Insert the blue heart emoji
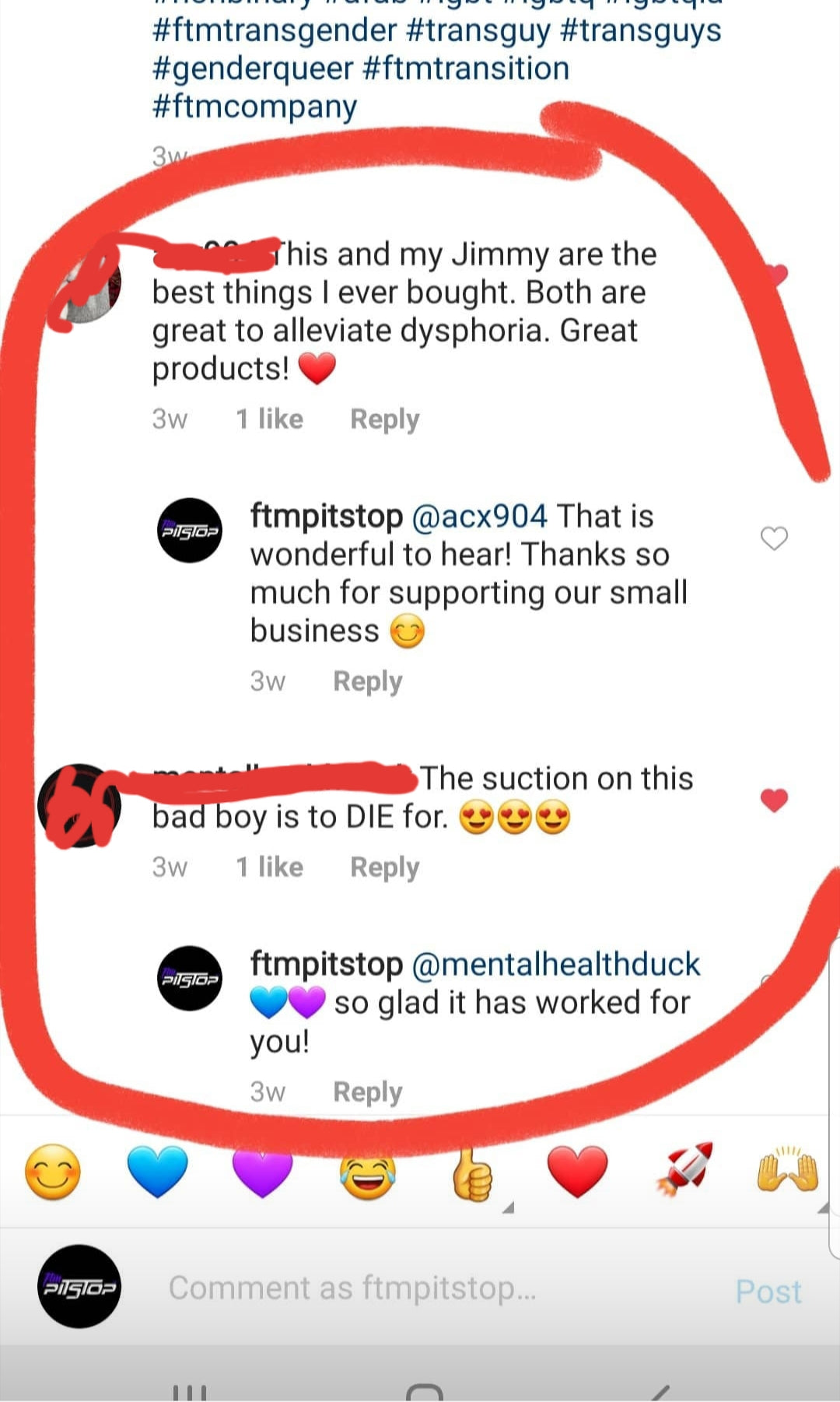 click(x=157, y=1172)
